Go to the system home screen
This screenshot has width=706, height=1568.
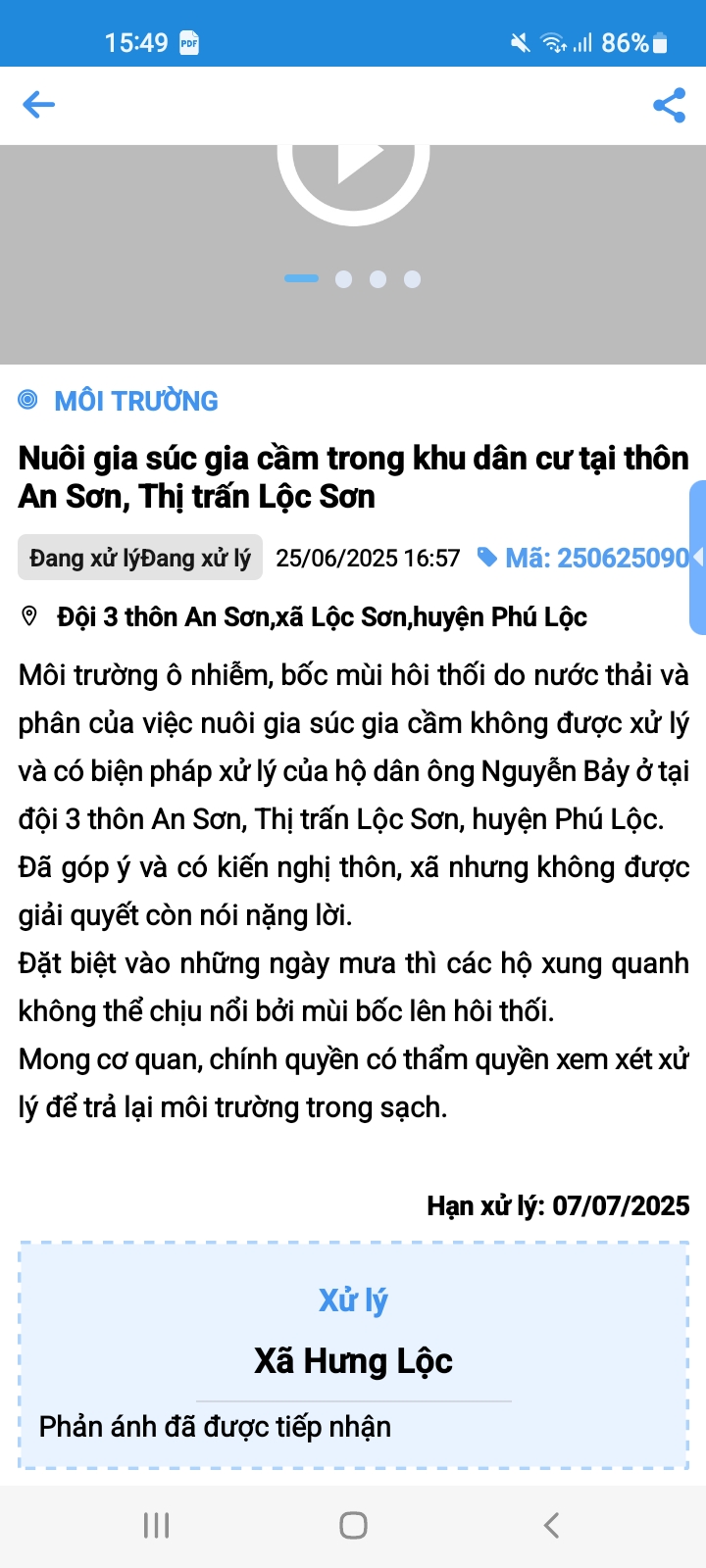pos(353,1525)
